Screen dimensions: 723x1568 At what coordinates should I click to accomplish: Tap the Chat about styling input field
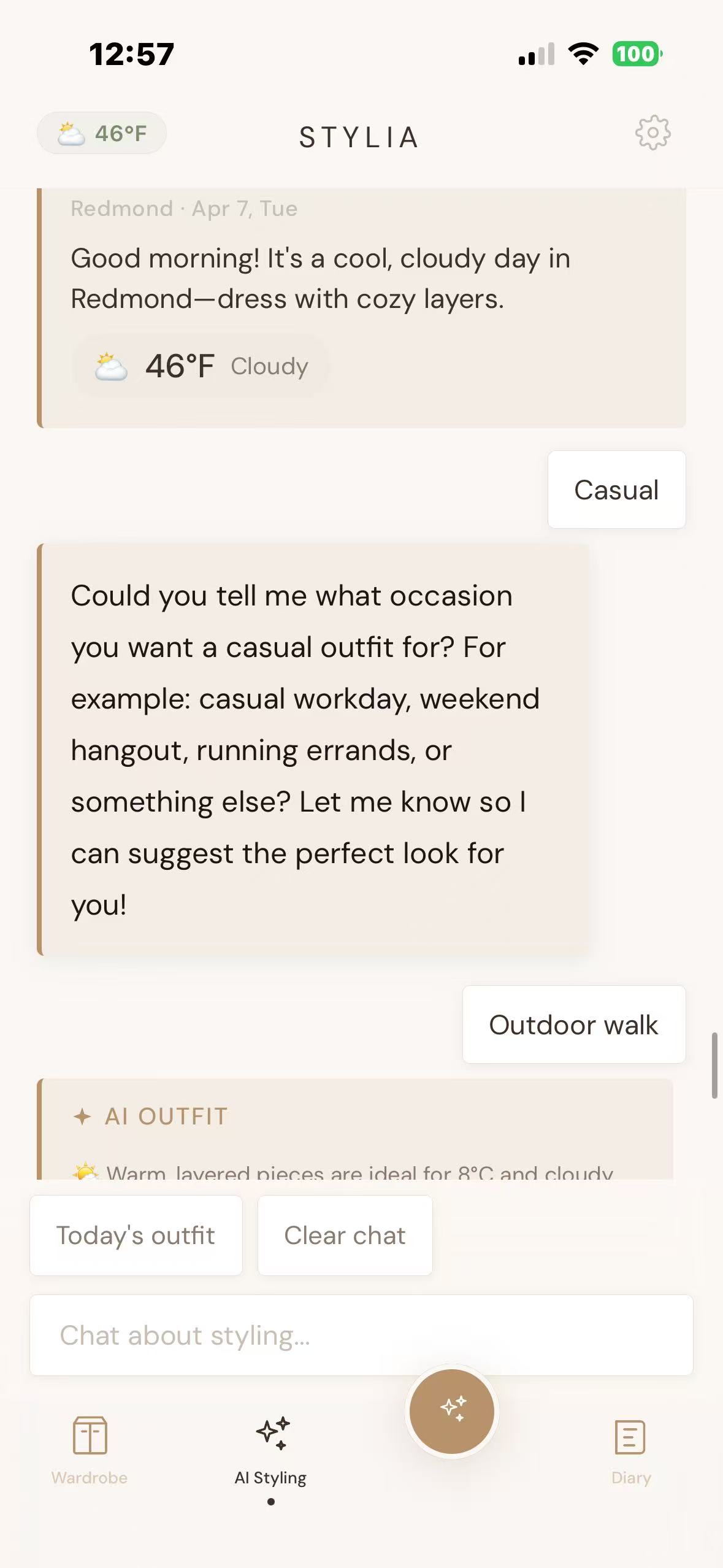361,1335
